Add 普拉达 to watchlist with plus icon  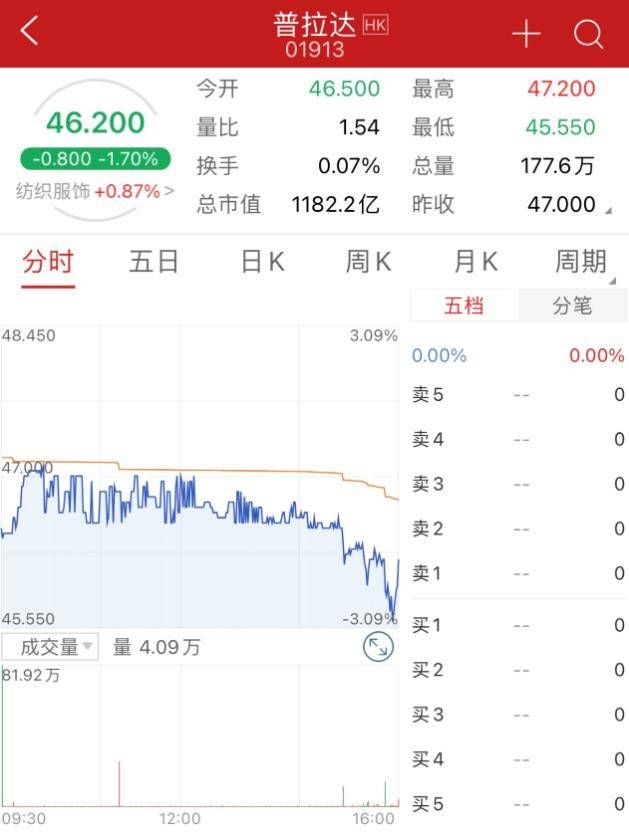pos(526,35)
